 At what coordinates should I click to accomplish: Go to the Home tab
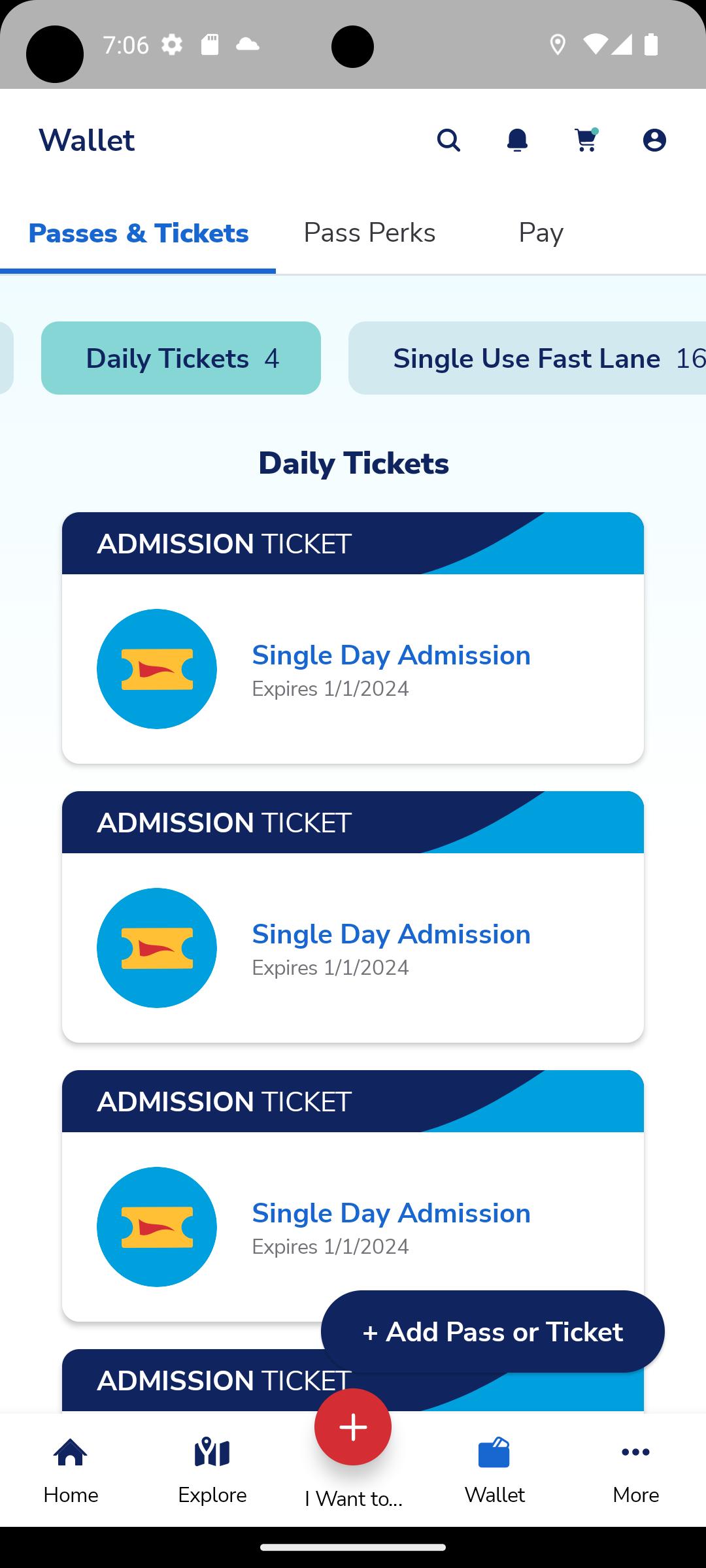[x=71, y=1470]
